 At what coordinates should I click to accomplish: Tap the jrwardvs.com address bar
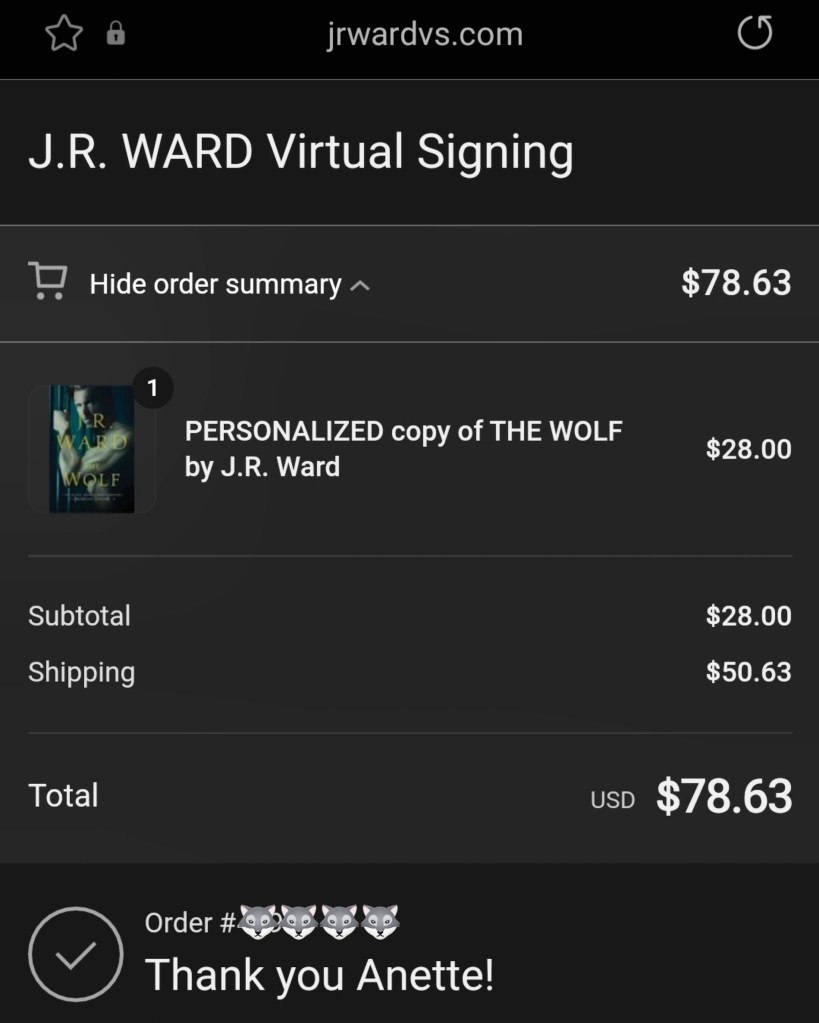pyautogui.click(x=424, y=35)
